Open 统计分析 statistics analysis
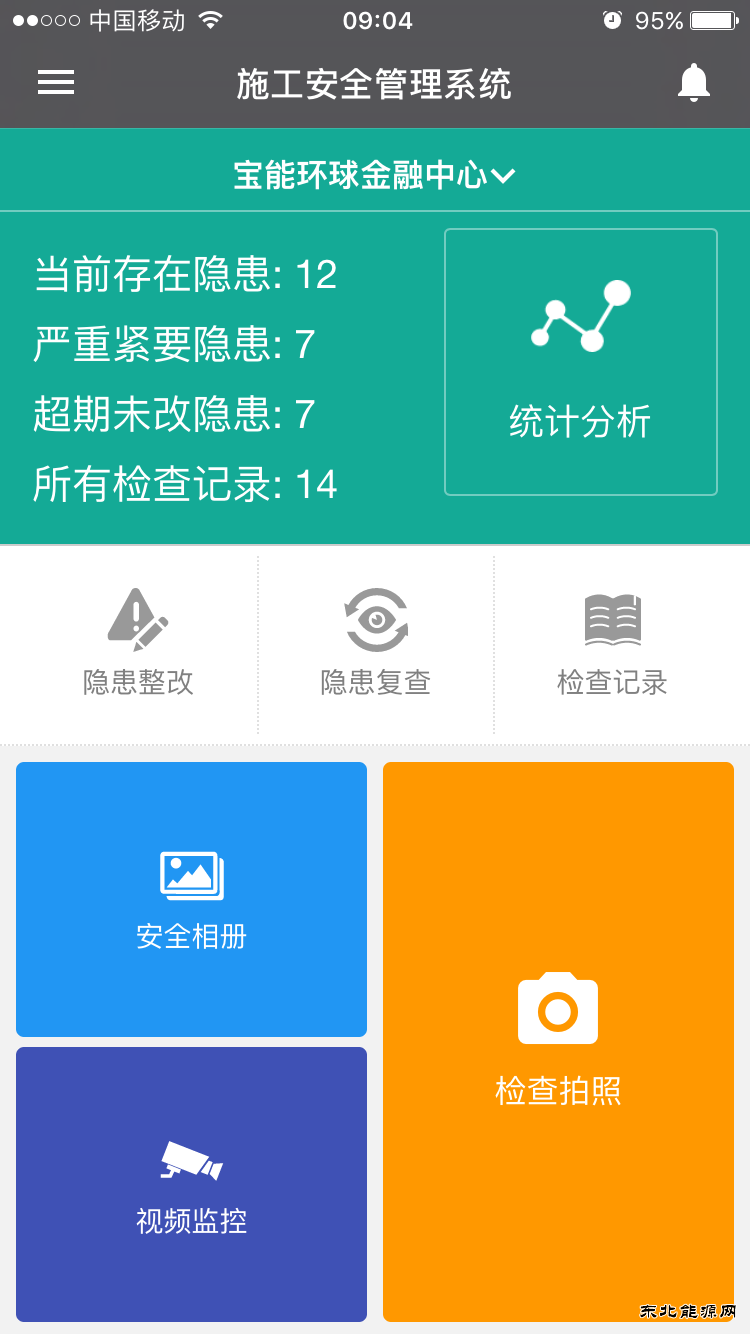 pyautogui.click(x=580, y=362)
